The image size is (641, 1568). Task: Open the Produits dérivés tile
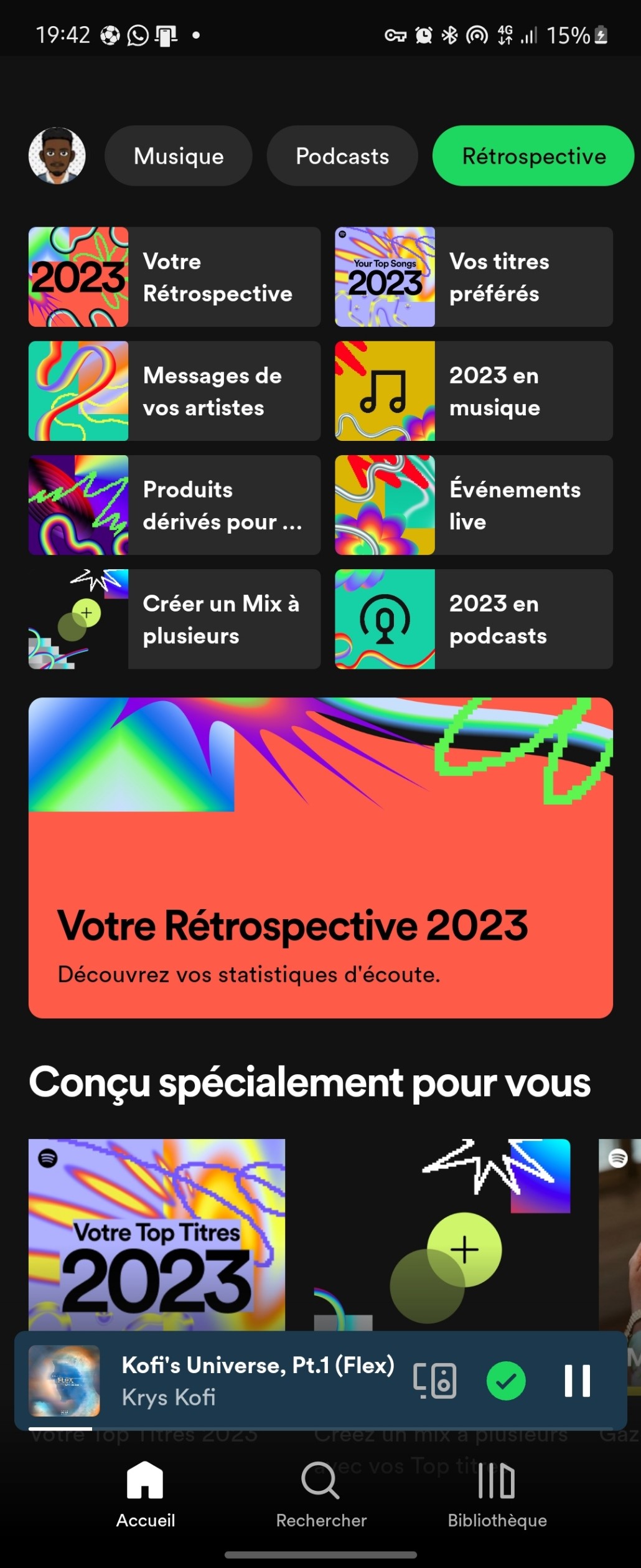174,505
